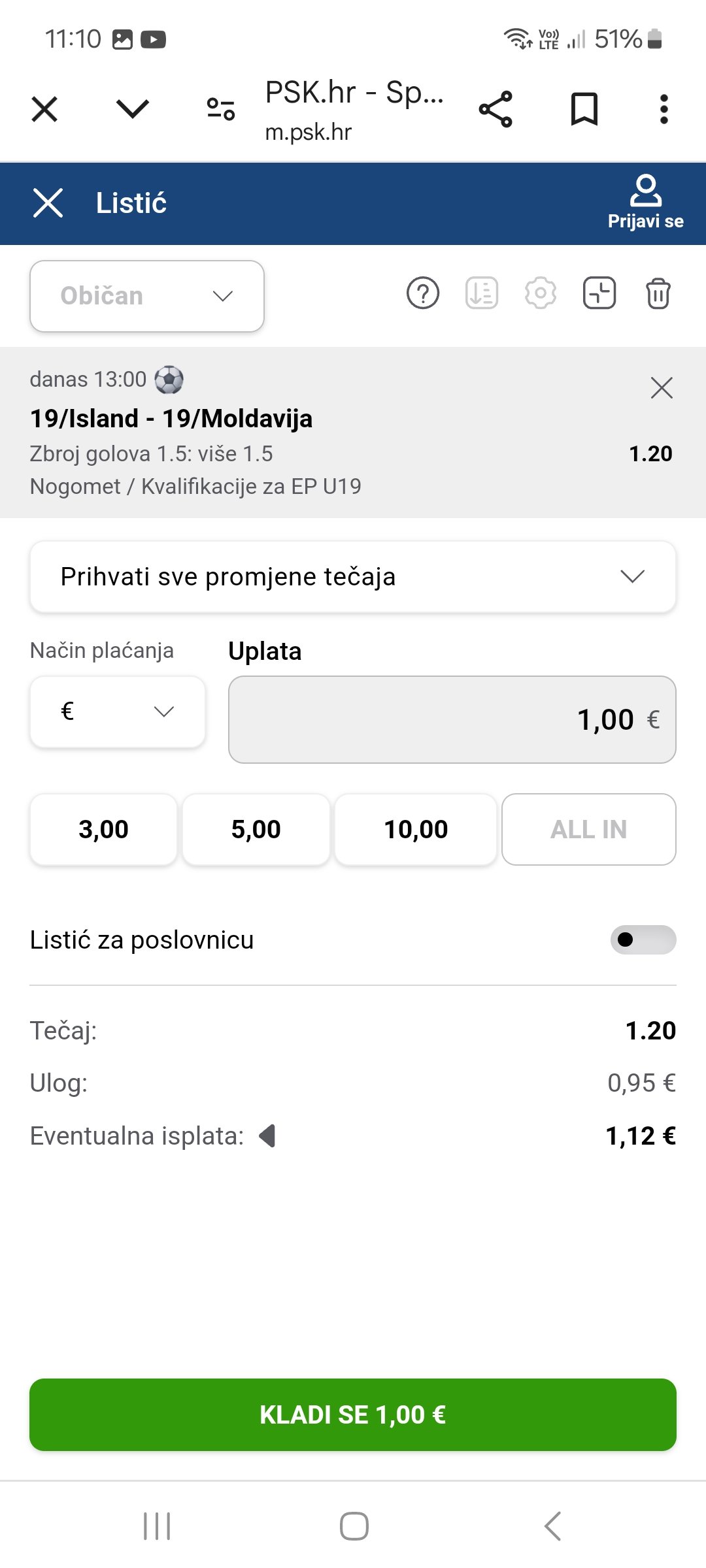706x1568 pixels.
Task: Close the Listić bet slip
Action: click(48, 203)
